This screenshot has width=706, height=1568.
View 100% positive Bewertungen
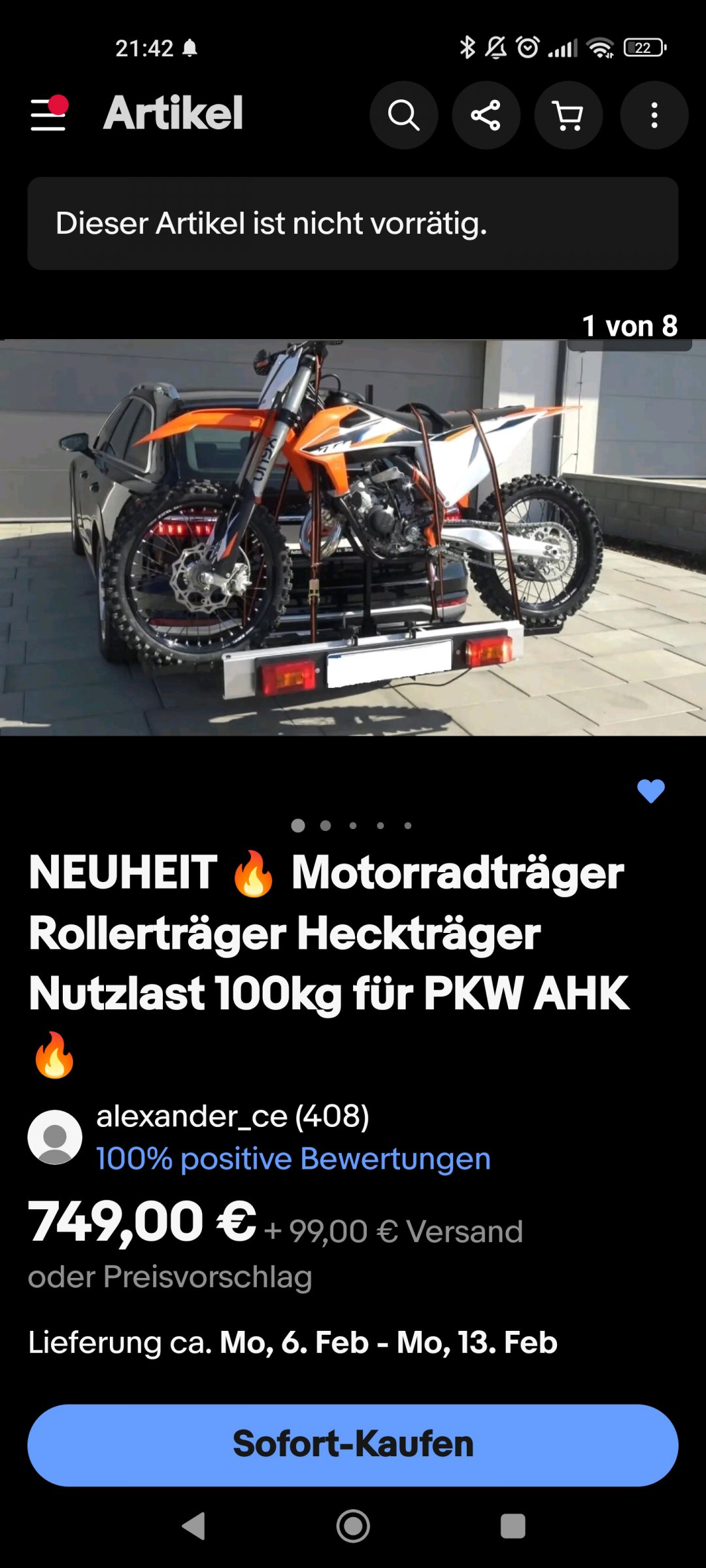click(x=294, y=1159)
